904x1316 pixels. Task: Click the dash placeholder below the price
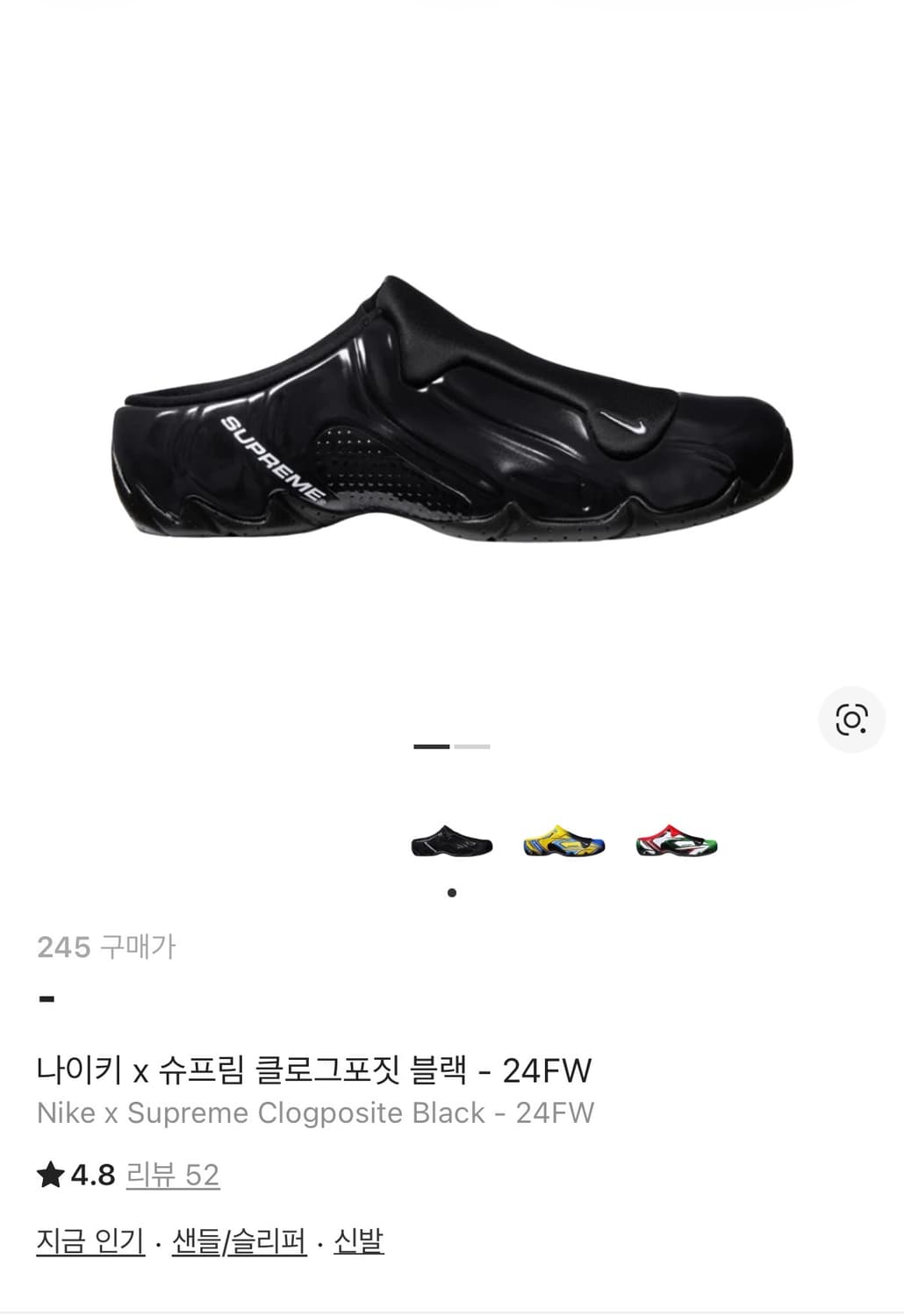(45, 998)
